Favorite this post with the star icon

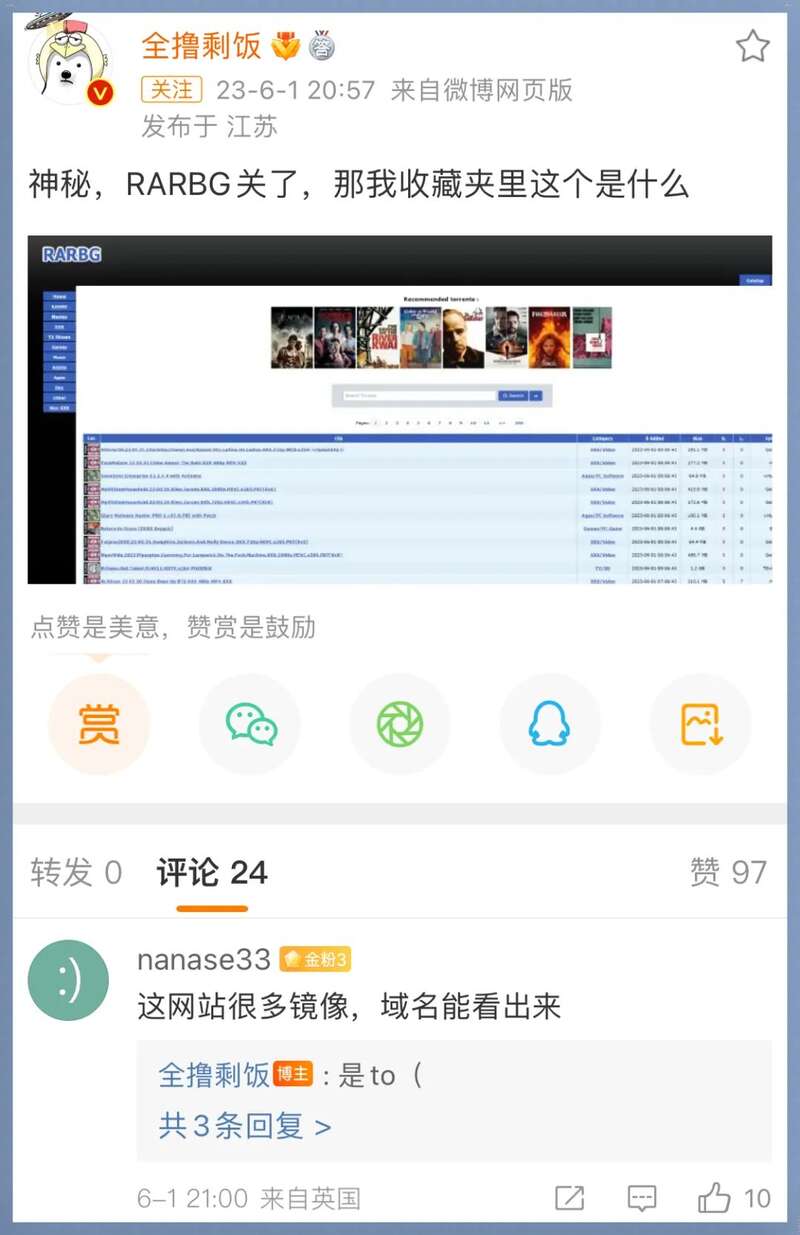[x=752, y=46]
